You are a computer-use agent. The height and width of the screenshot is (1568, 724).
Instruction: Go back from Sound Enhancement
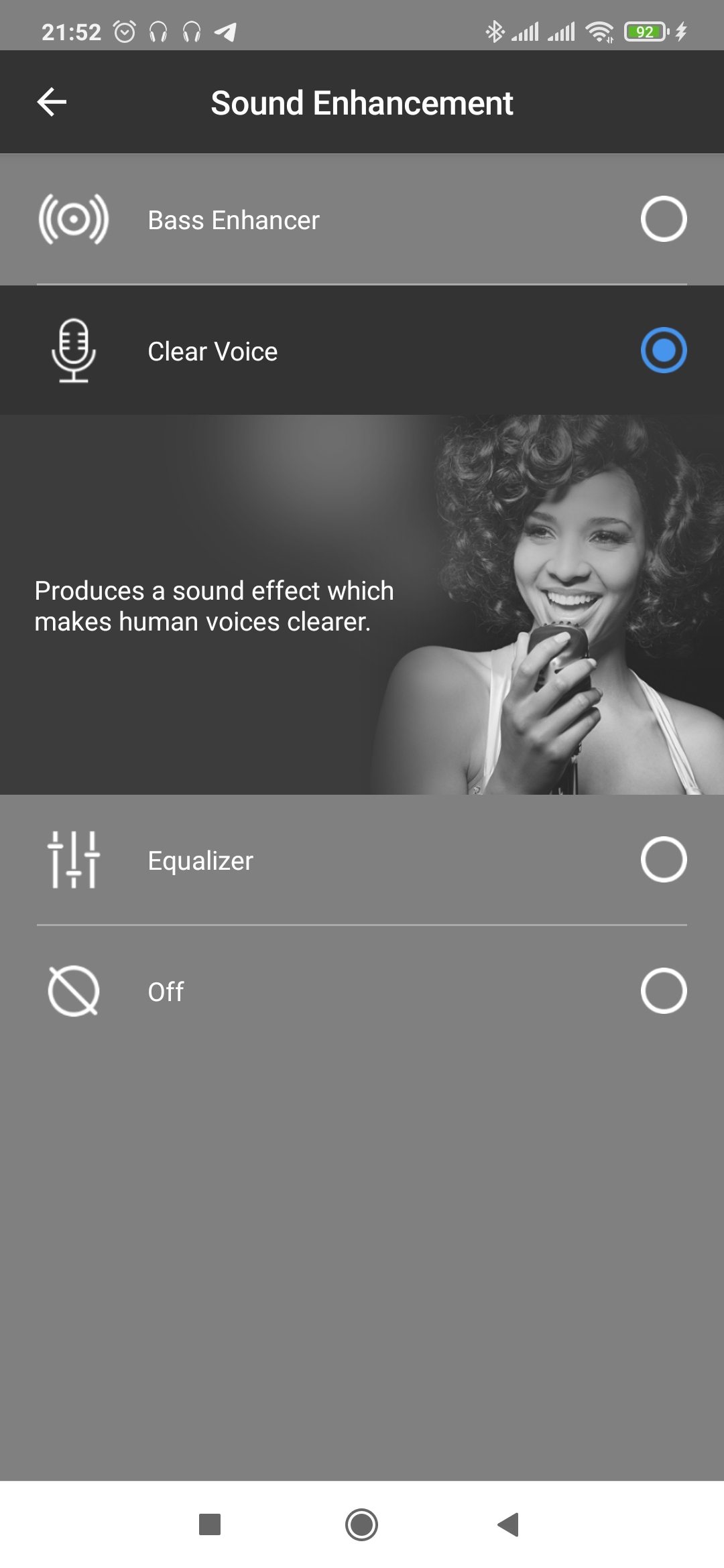(52, 103)
